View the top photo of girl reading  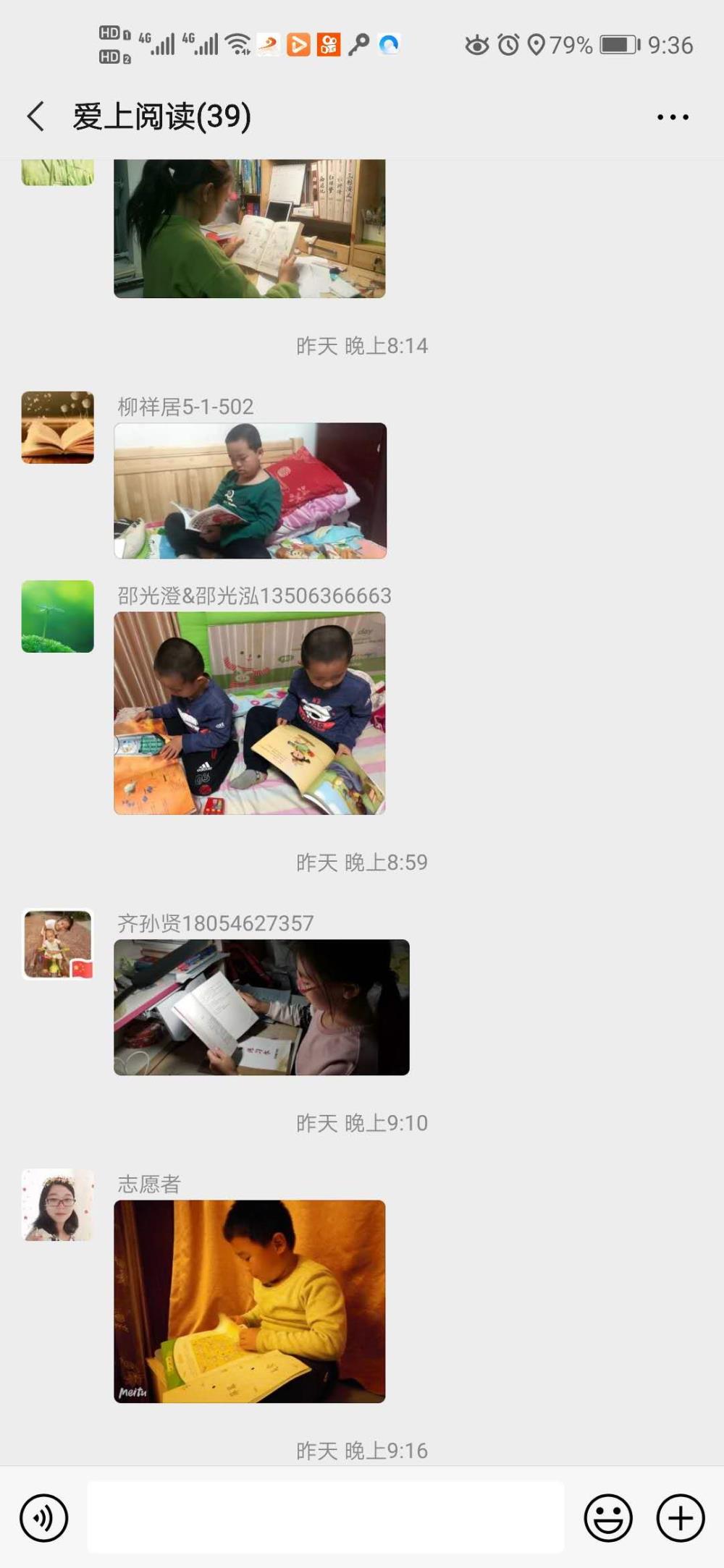(x=250, y=229)
